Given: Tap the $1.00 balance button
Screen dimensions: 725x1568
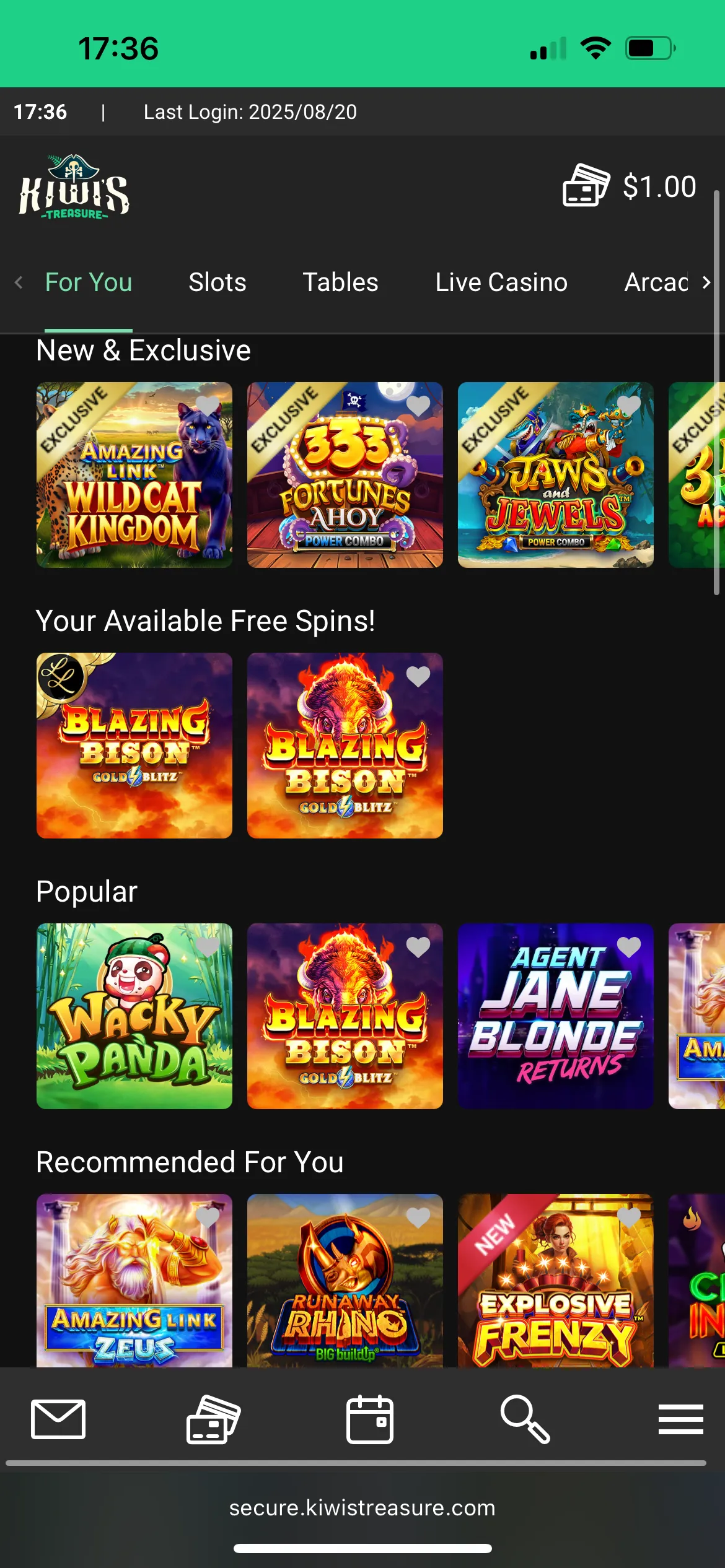Looking at the screenshot, I should tap(630, 186).
